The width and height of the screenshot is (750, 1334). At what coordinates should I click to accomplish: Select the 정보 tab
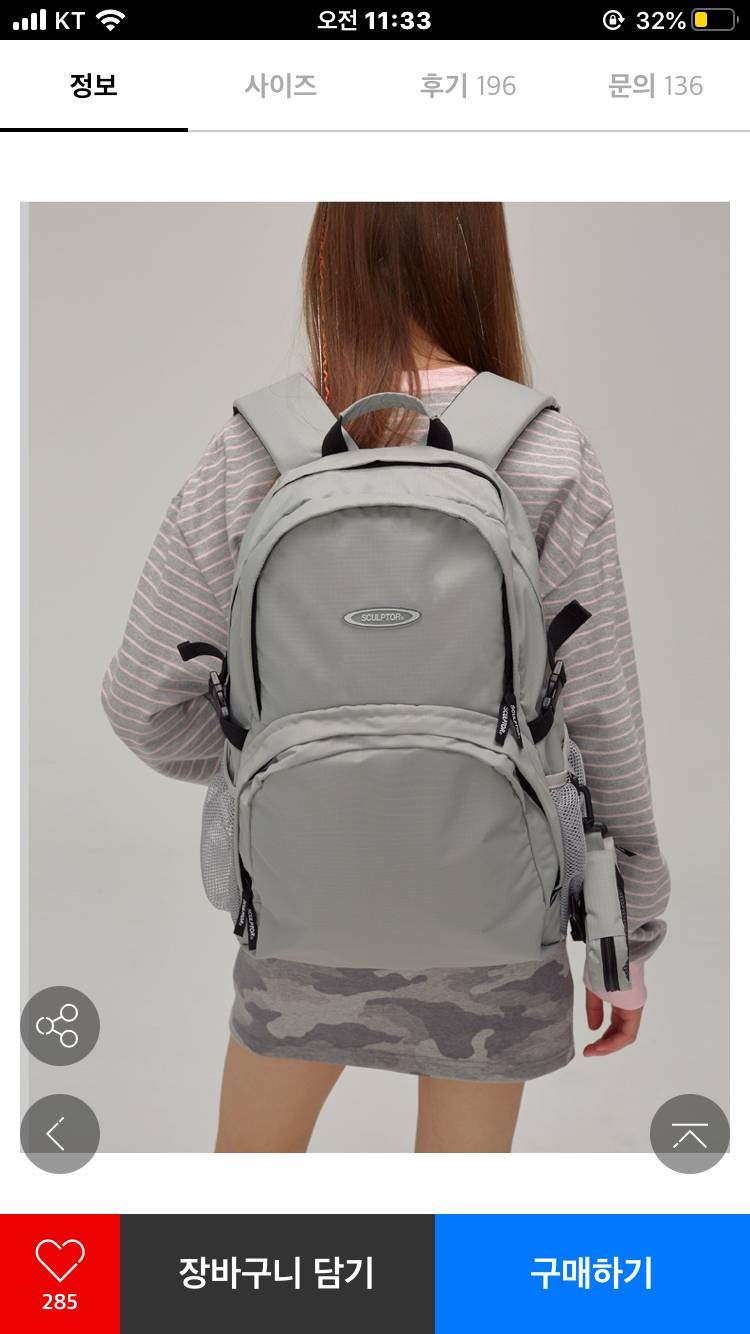pos(94,86)
